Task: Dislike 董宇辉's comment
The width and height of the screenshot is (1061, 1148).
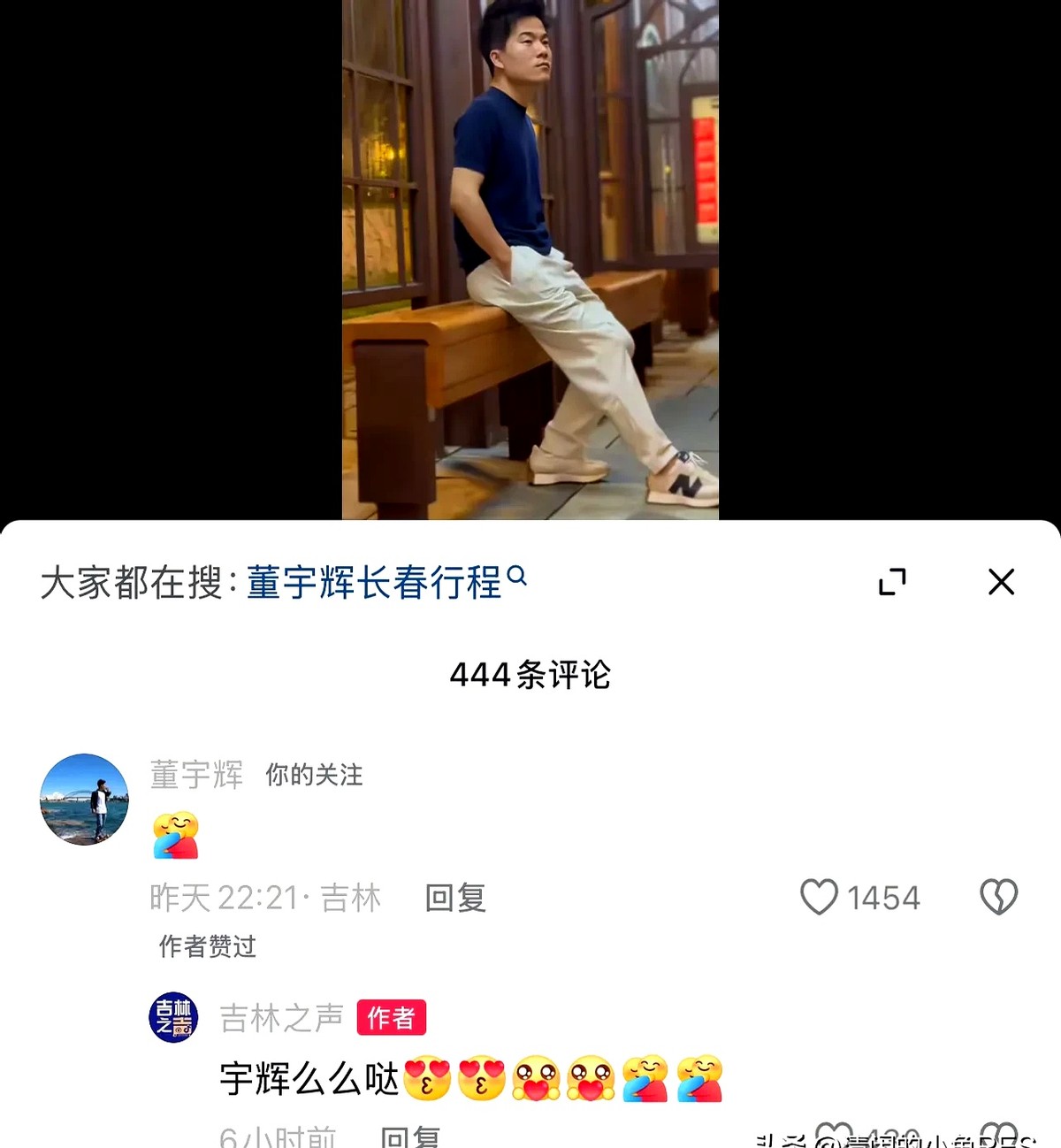Action: point(999,897)
